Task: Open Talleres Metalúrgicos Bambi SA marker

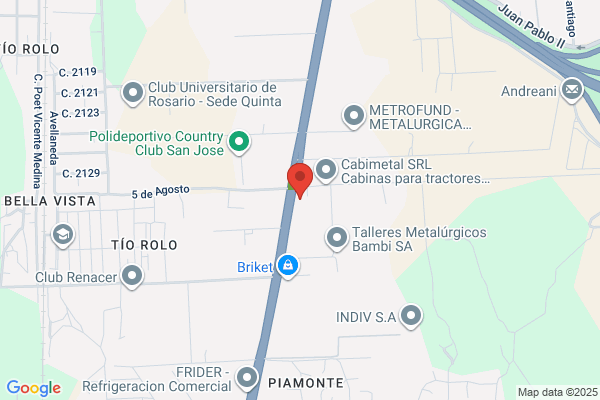Action: pos(337,238)
